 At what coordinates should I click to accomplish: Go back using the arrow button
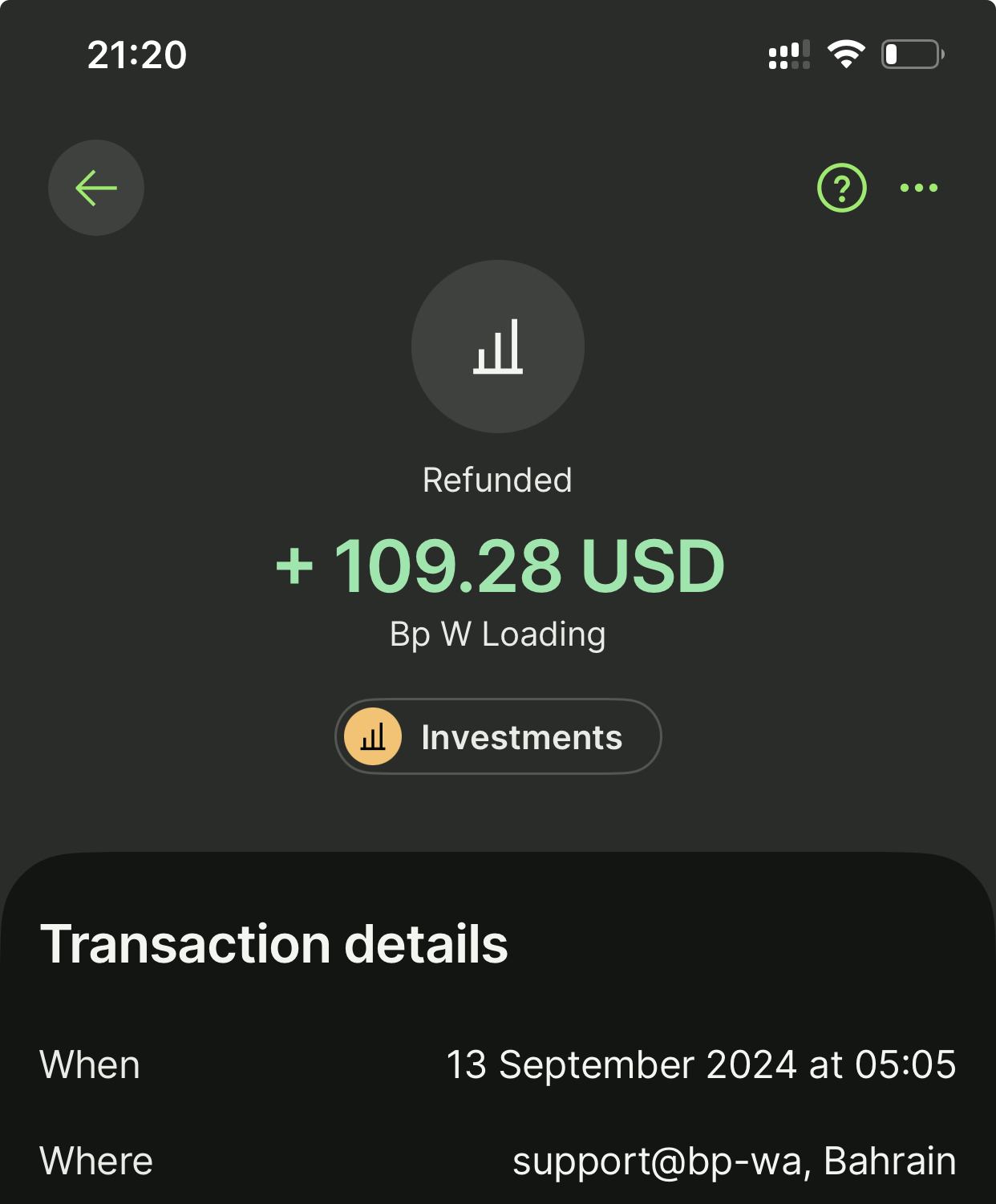point(96,188)
